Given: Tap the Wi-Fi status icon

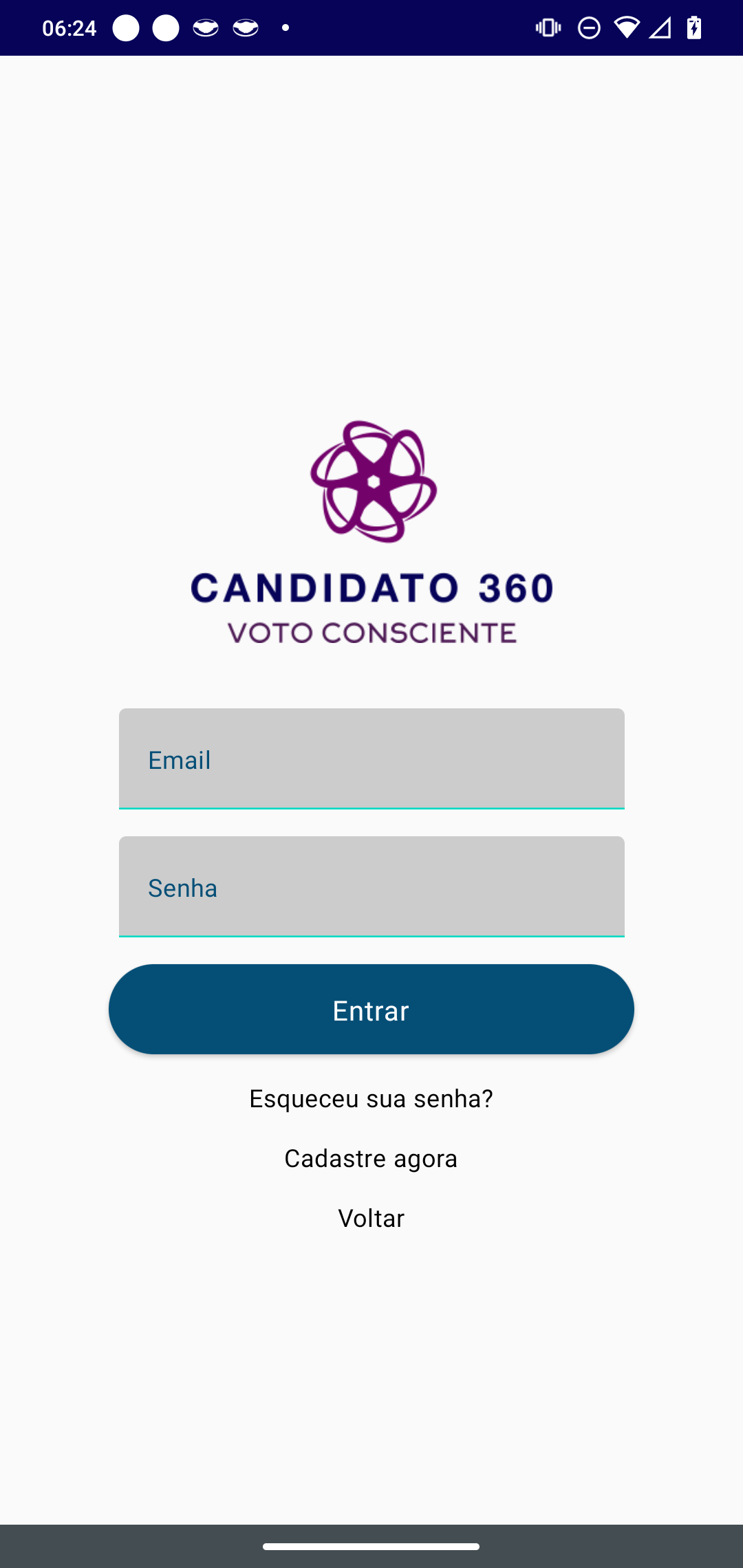Looking at the screenshot, I should click(x=626, y=28).
